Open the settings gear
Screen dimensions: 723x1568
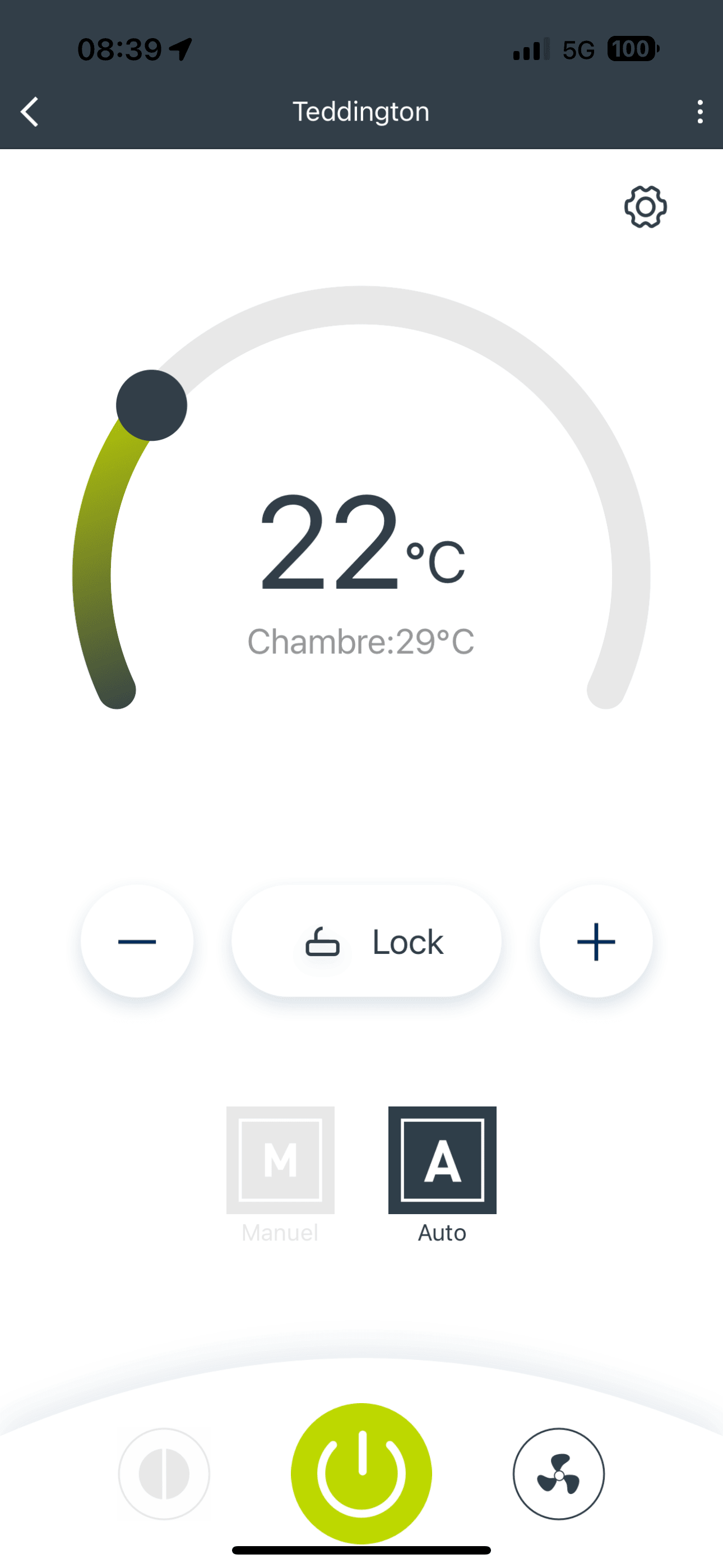click(645, 207)
